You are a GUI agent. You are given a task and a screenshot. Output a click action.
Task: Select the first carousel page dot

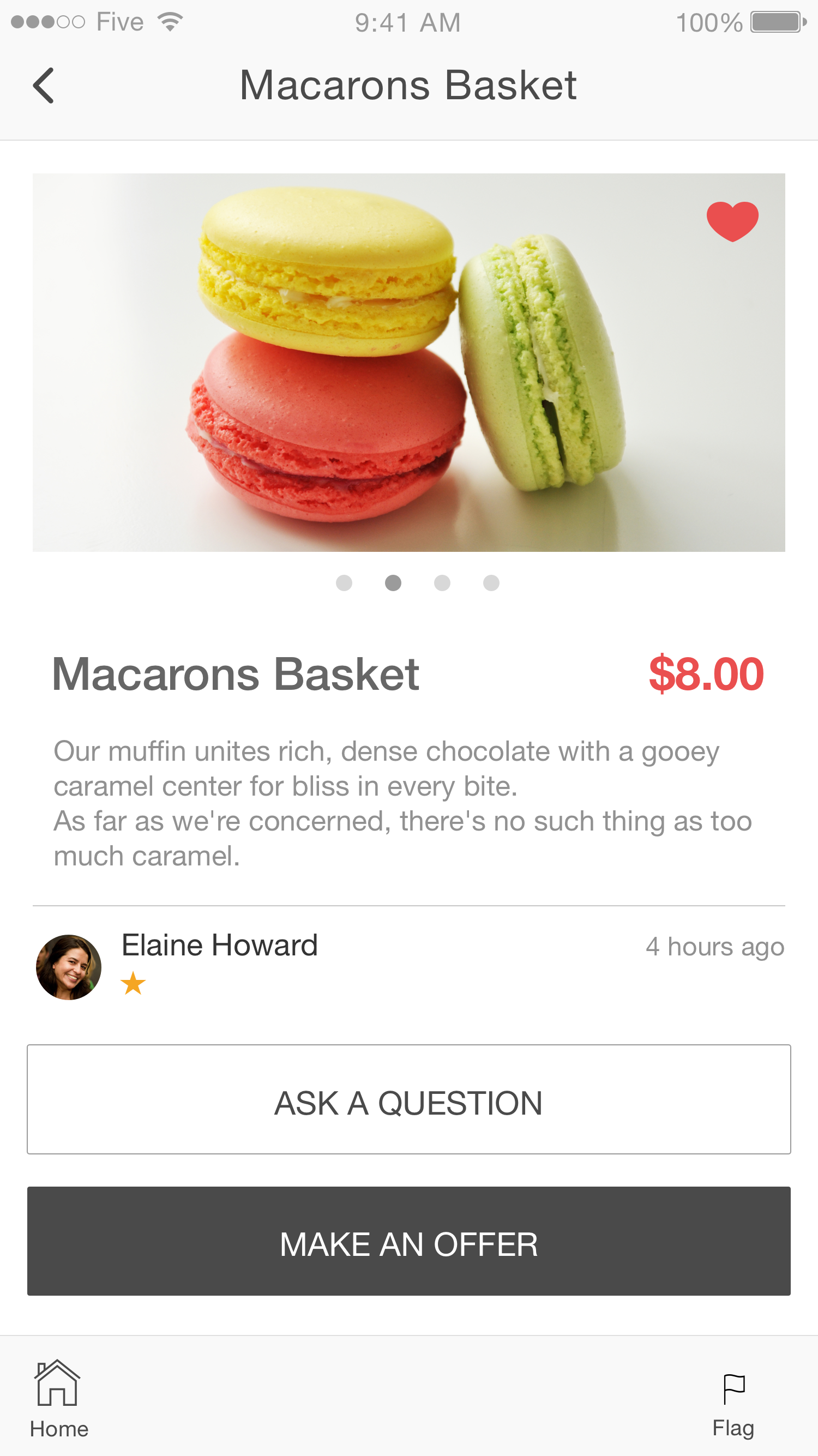point(344,583)
